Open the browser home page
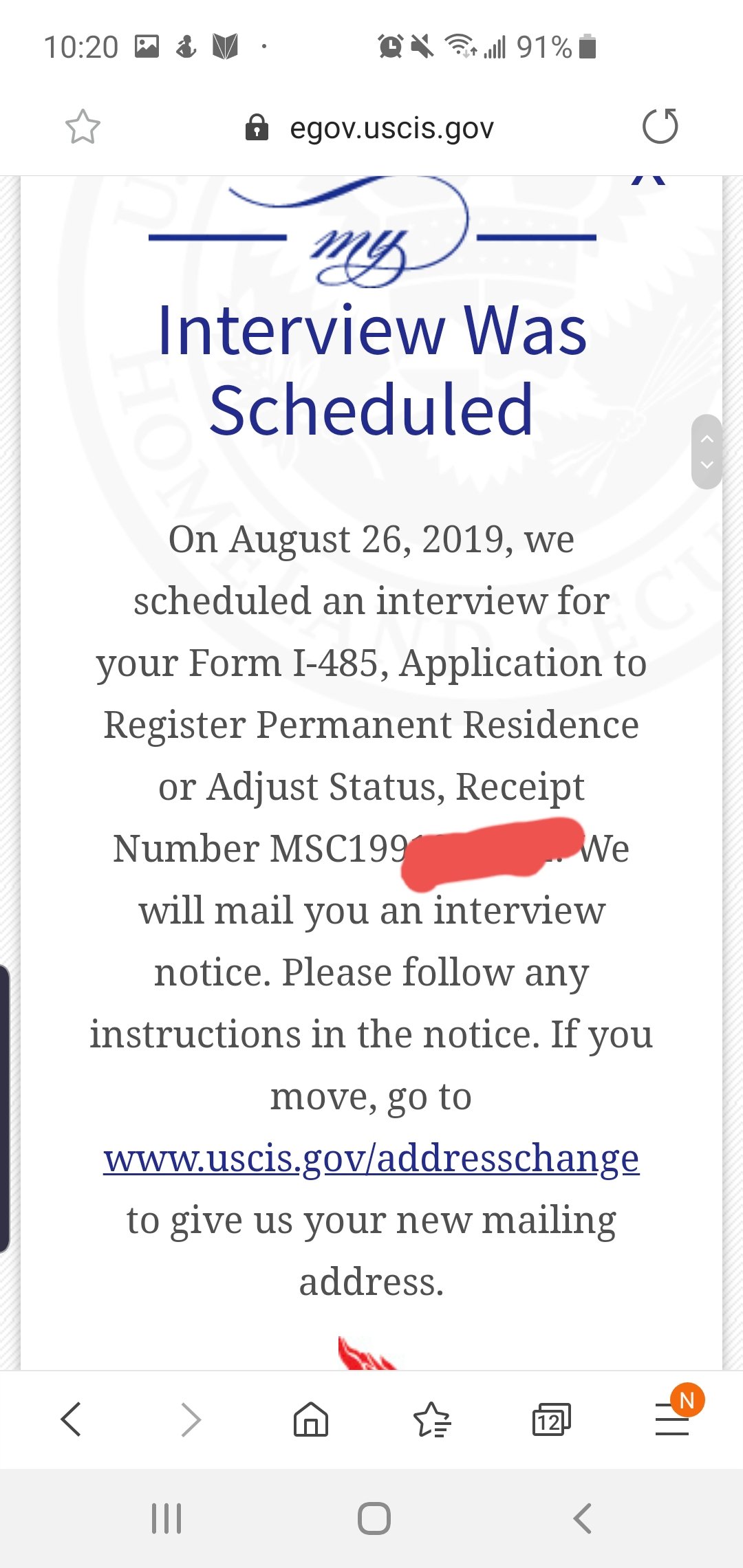Image resolution: width=743 pixels, height=1568 pixels. click(x=311, y=1419)
